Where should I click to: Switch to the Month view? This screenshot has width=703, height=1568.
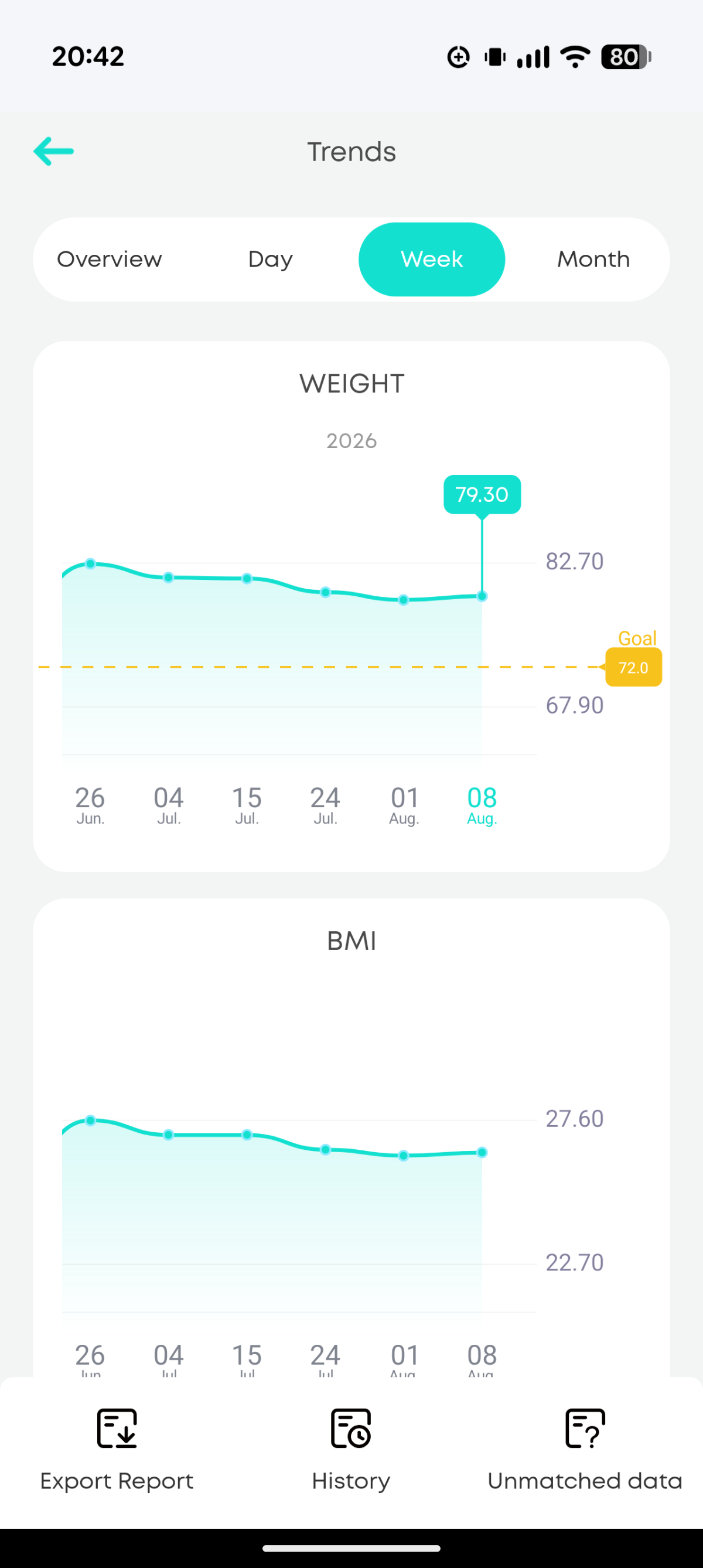pyautogui.click(x=593, y=259)
